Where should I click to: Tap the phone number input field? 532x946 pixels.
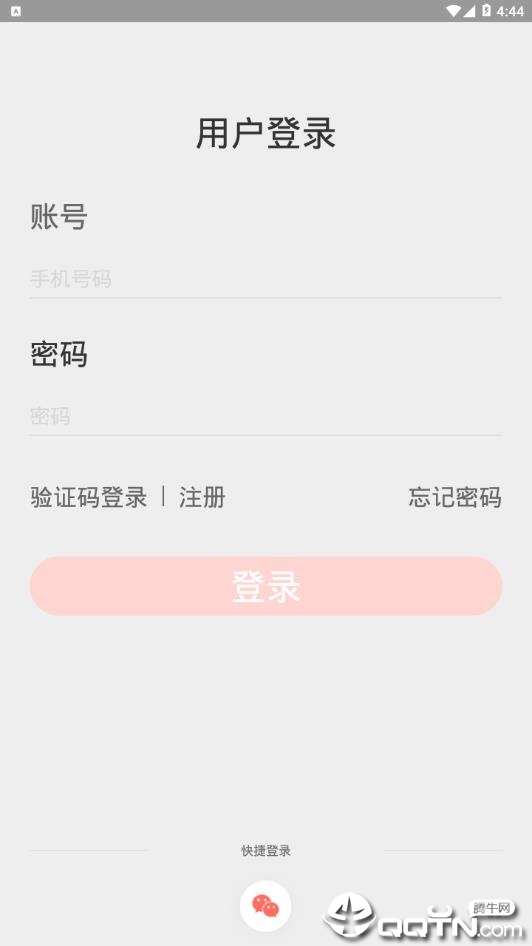pyautogui.click(x=265, y=279)
